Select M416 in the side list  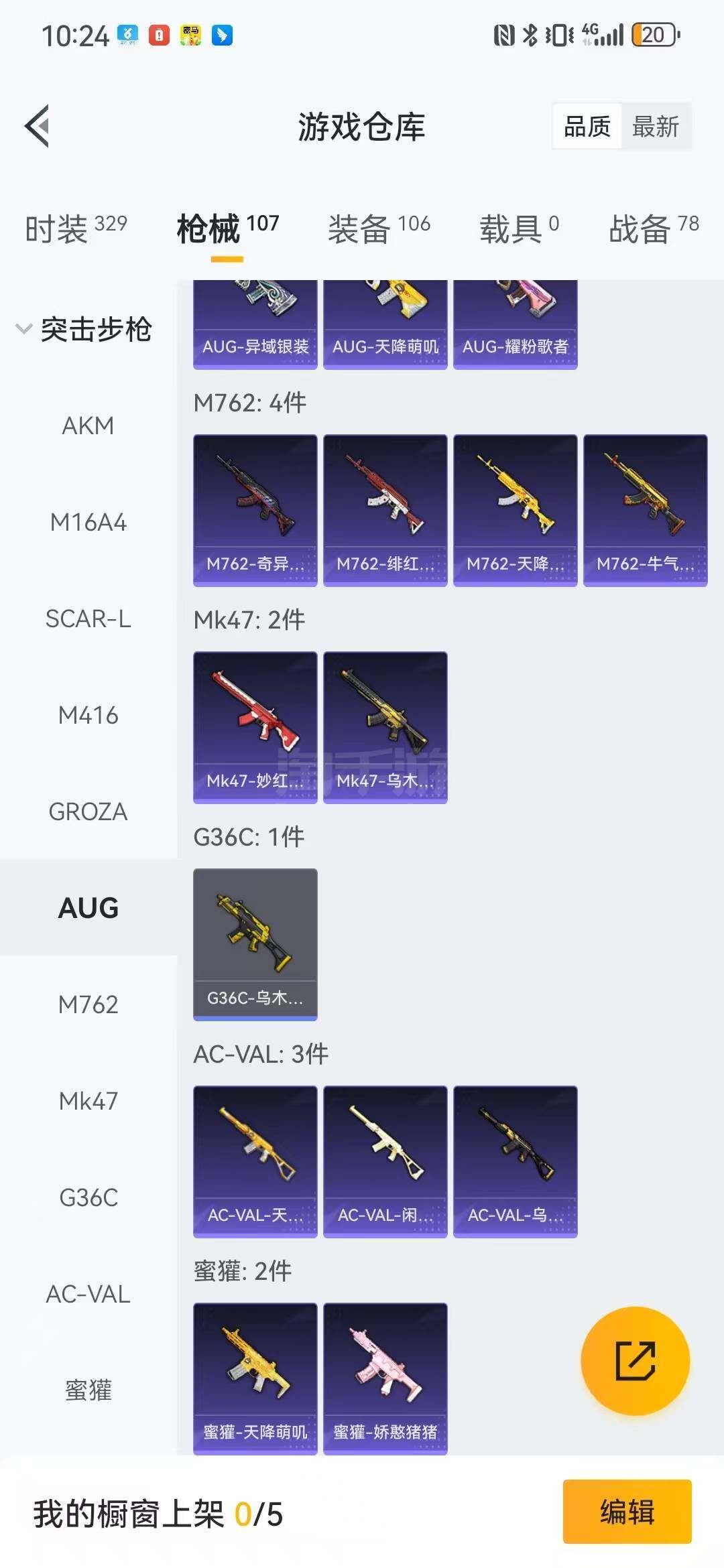[x=88, y=716]
